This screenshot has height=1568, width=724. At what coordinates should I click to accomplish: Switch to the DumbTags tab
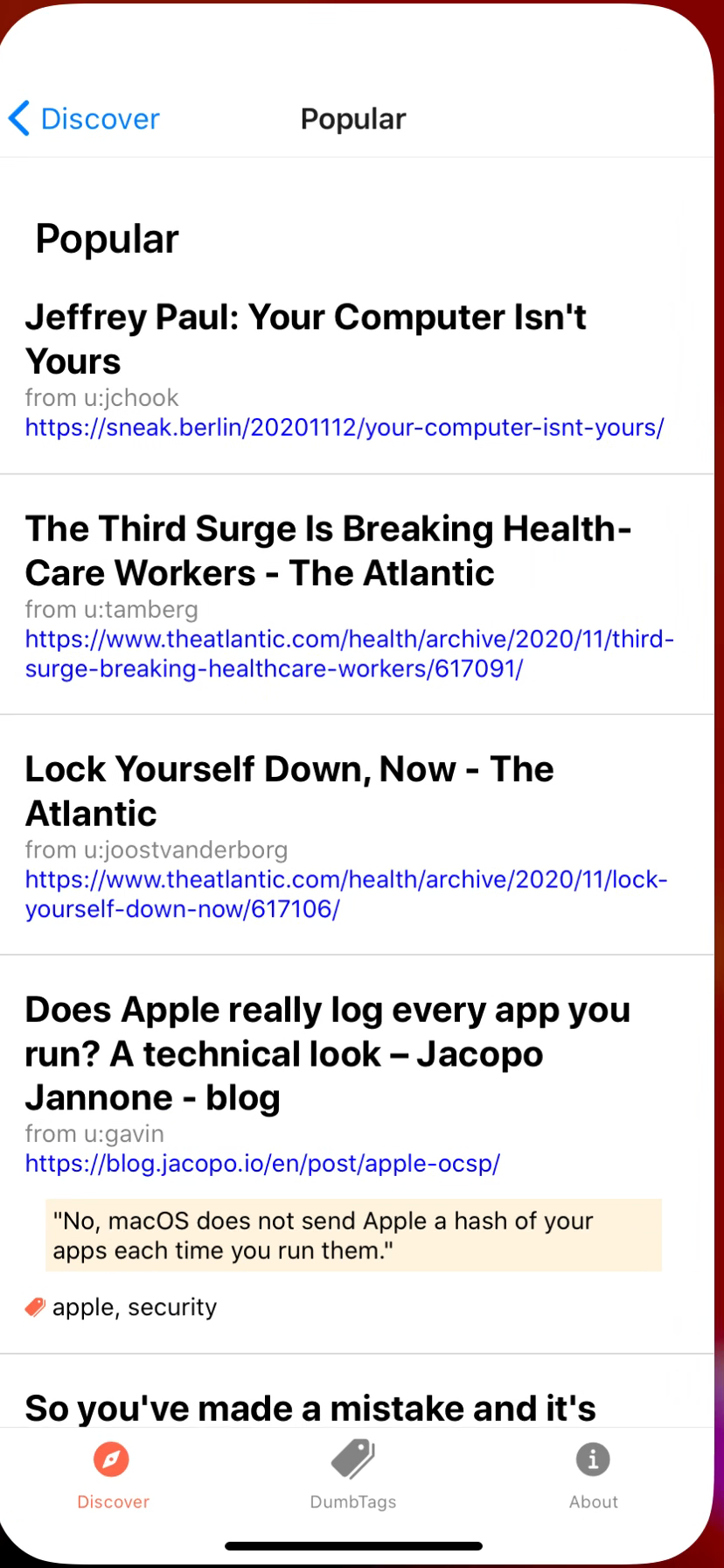pos(353,1479)
